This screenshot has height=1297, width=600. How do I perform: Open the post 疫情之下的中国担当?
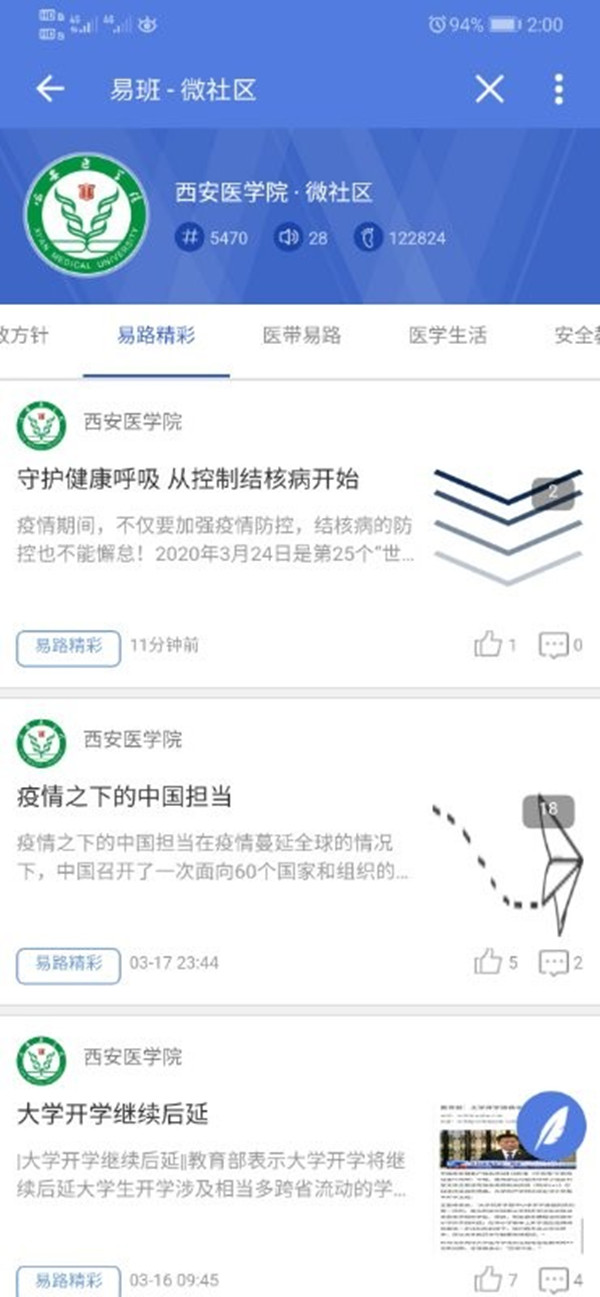point(125,797)
